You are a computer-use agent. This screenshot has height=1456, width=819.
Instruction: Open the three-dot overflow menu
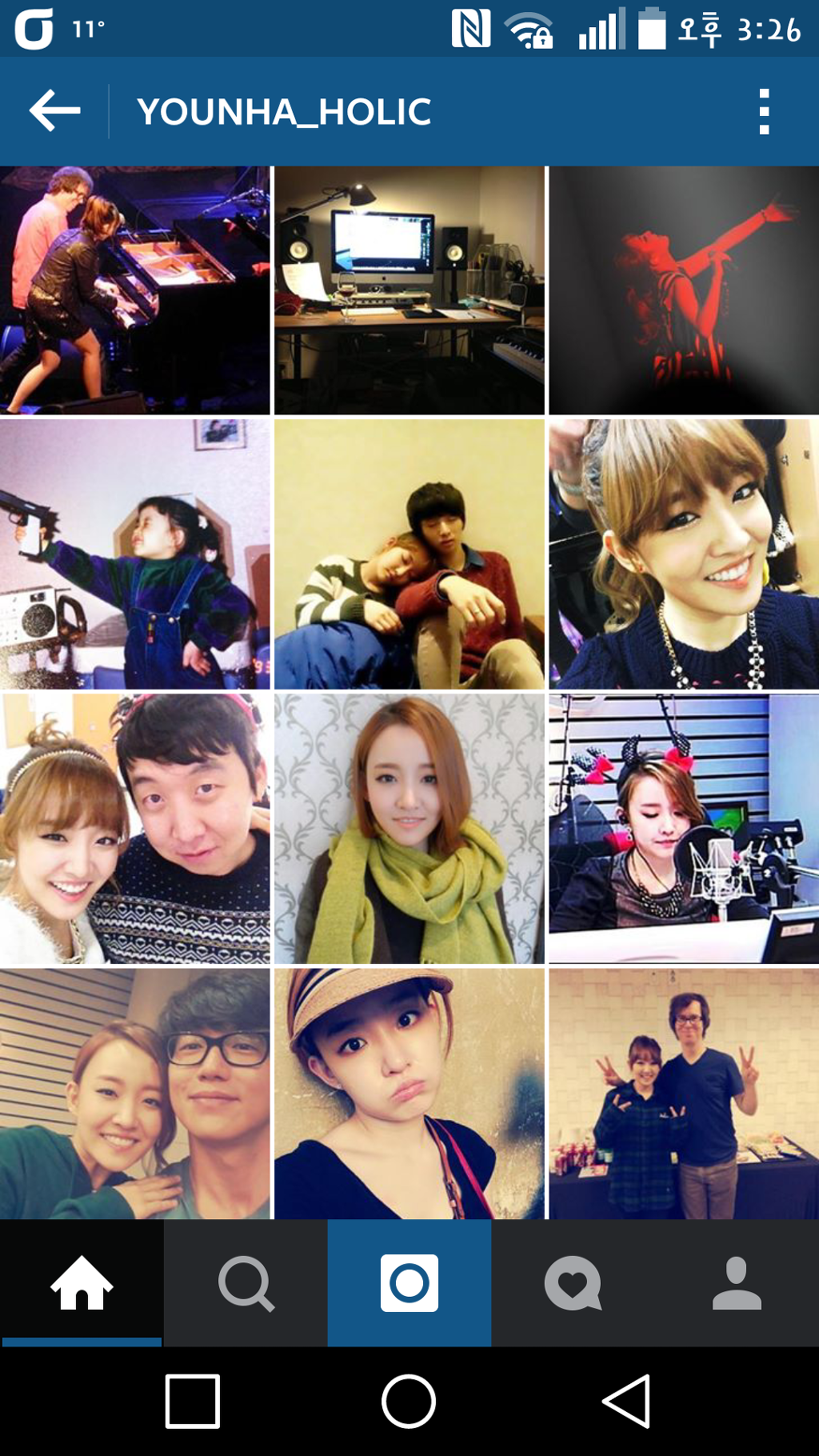[x=764, y=111]
